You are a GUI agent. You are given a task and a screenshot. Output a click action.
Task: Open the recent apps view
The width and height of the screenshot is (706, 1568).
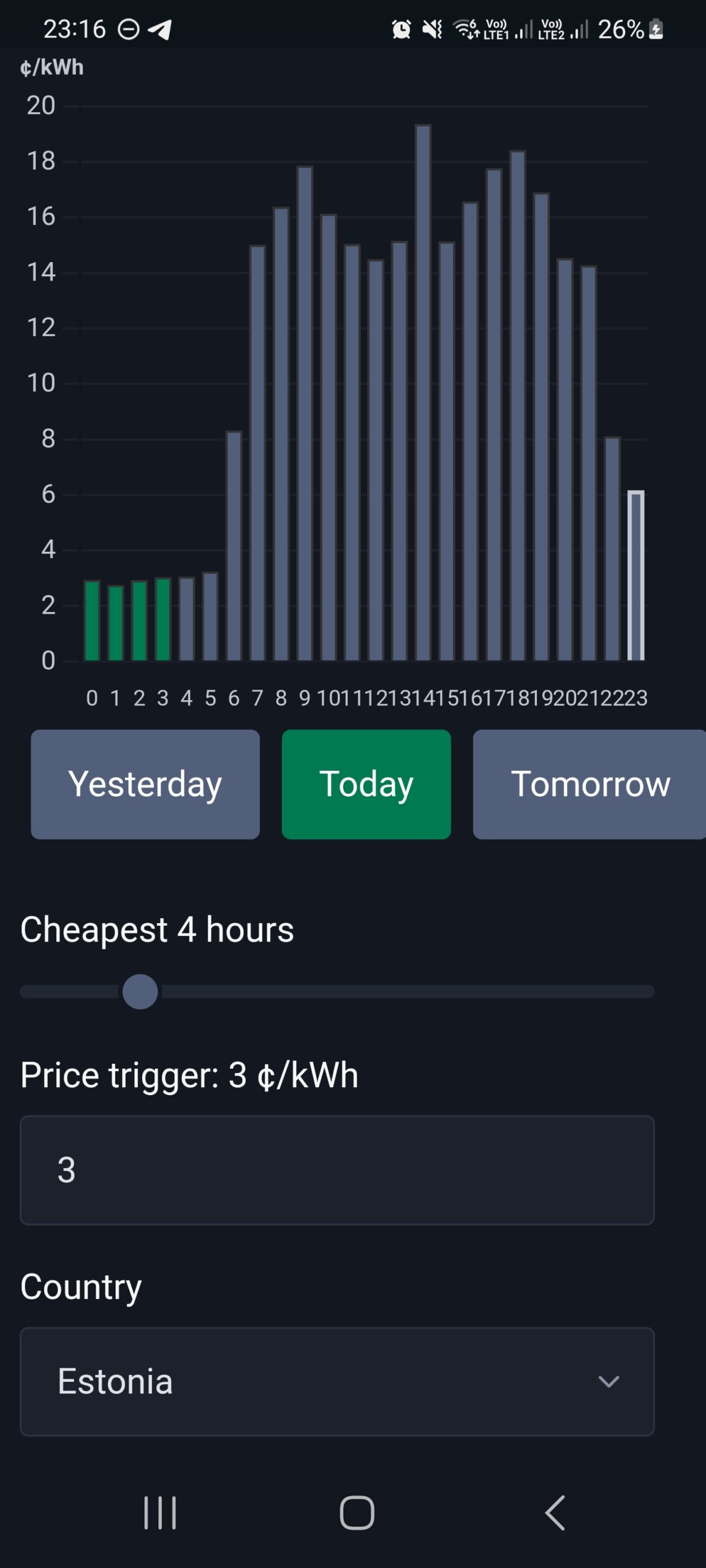[160, 1513]
